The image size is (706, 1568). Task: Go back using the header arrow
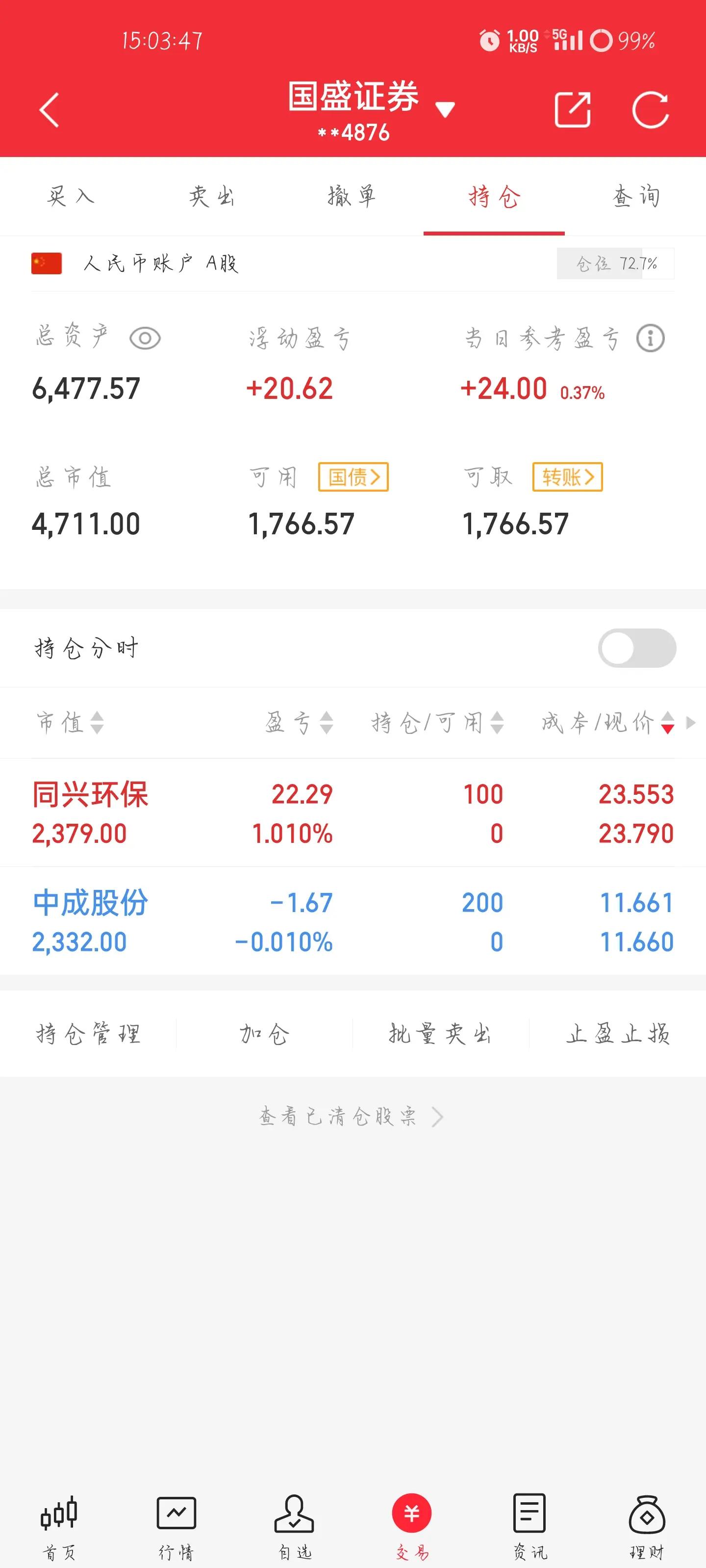[x=49, y=109]
